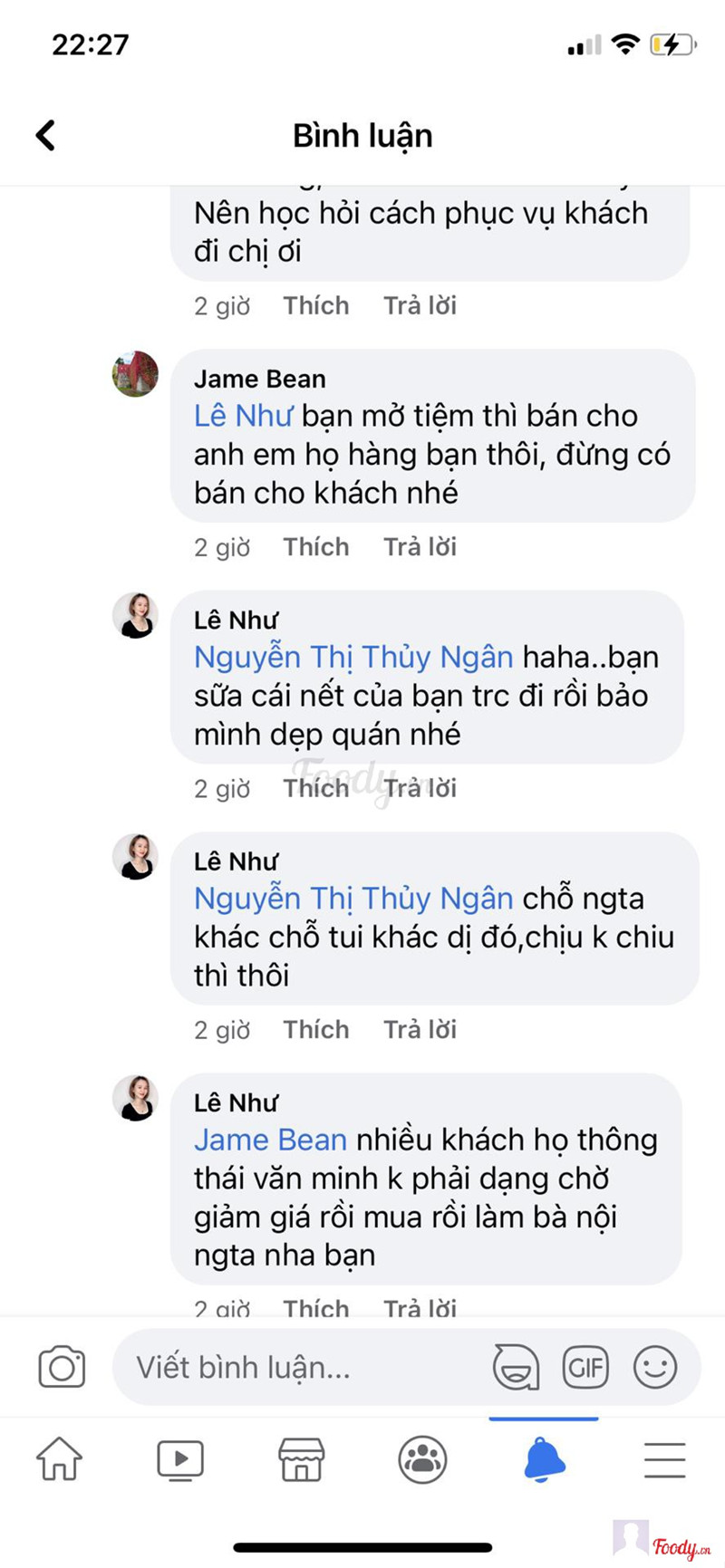Switch to the Watch video tab
This screenshot has height=1568, width=725.
(x=180, y=1459)
